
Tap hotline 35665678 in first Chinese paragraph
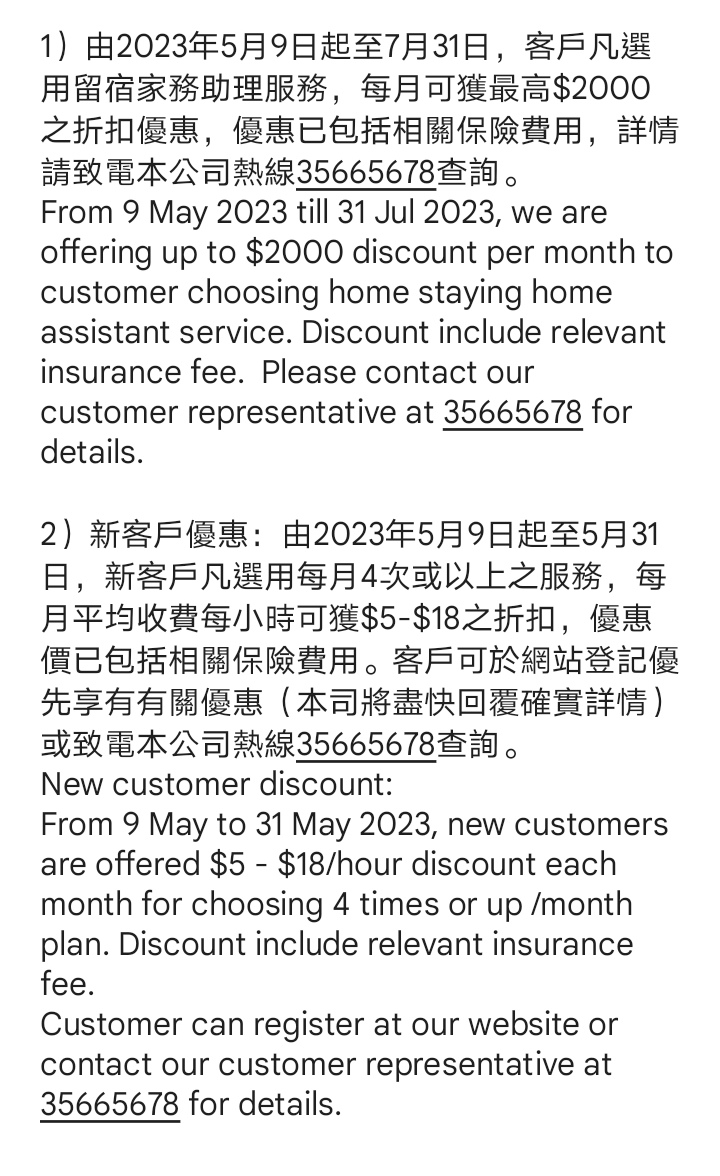(366, 172)
